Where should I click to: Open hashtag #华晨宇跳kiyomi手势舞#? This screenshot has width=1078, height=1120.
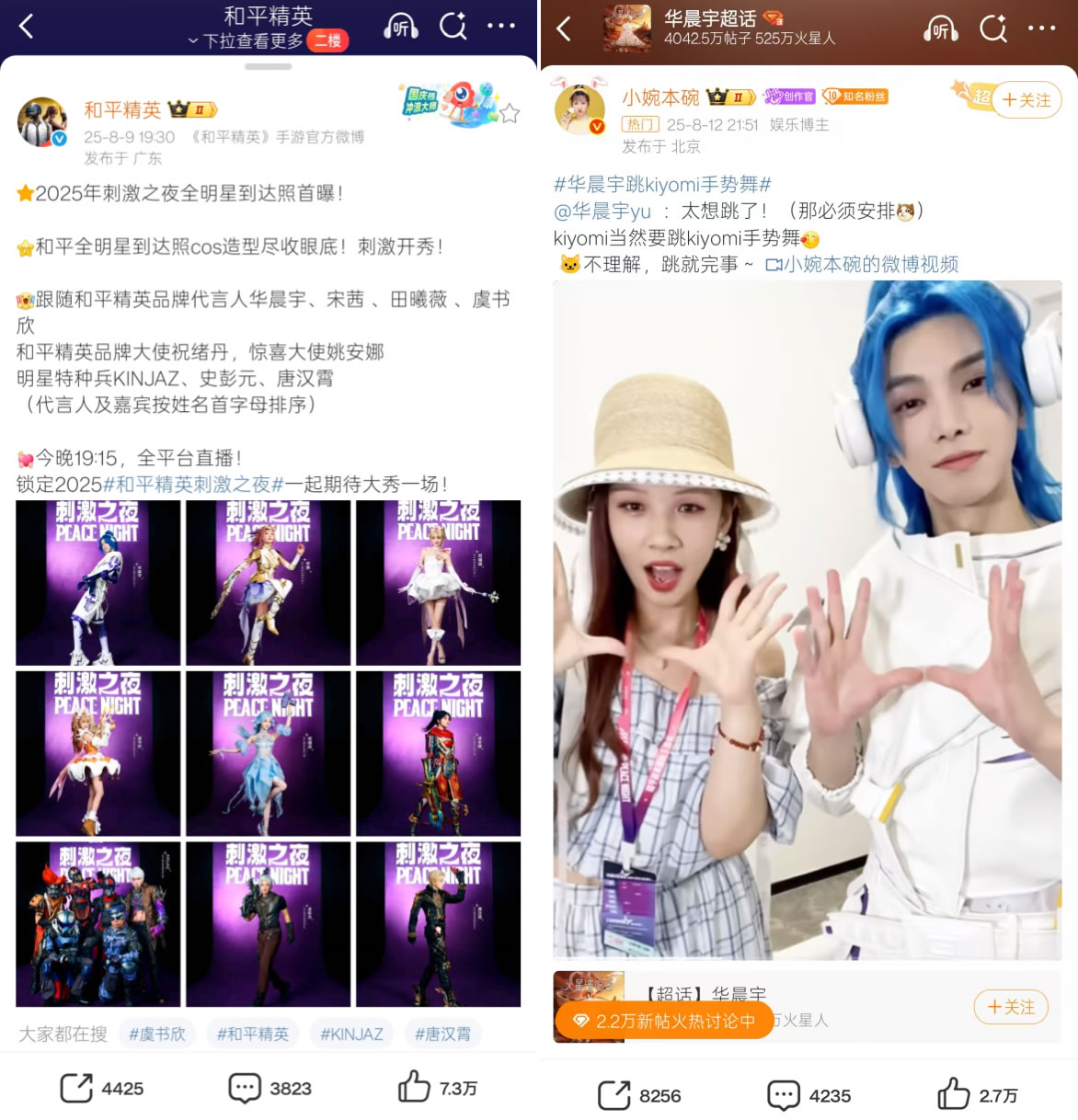[x=662, y=185]
